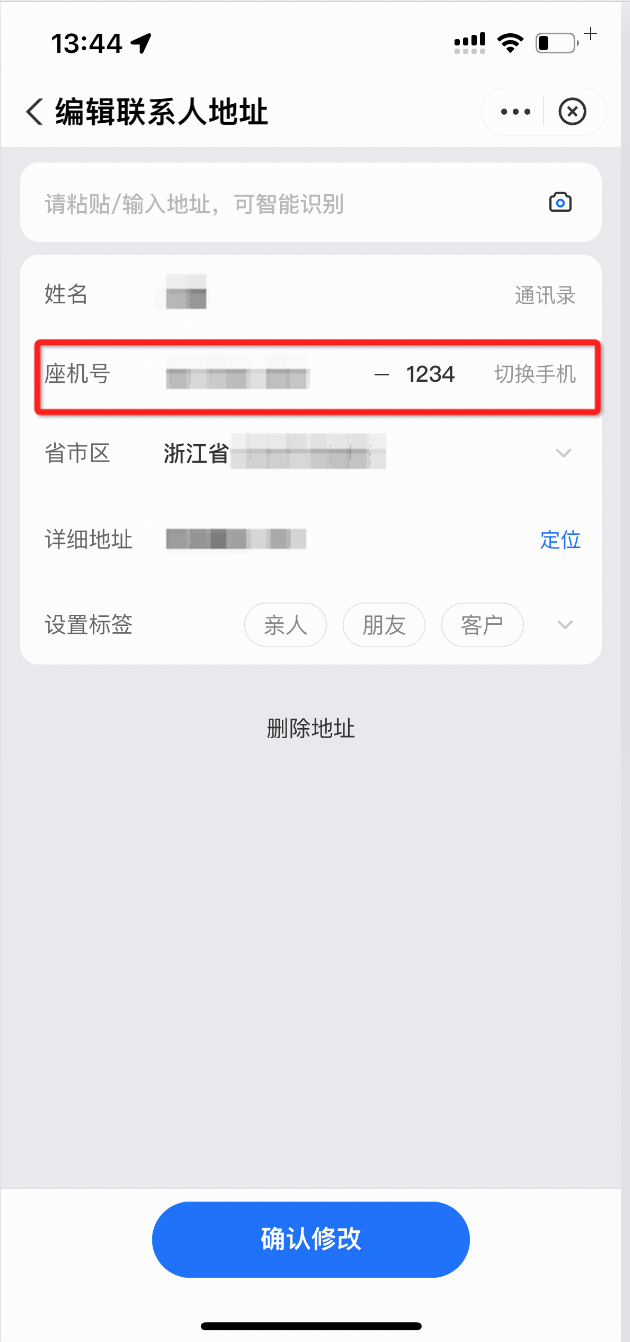Tap 切换手机 to switch to mobile number
This screenshot has width=630, height=1342.
[x=535, y=375]
